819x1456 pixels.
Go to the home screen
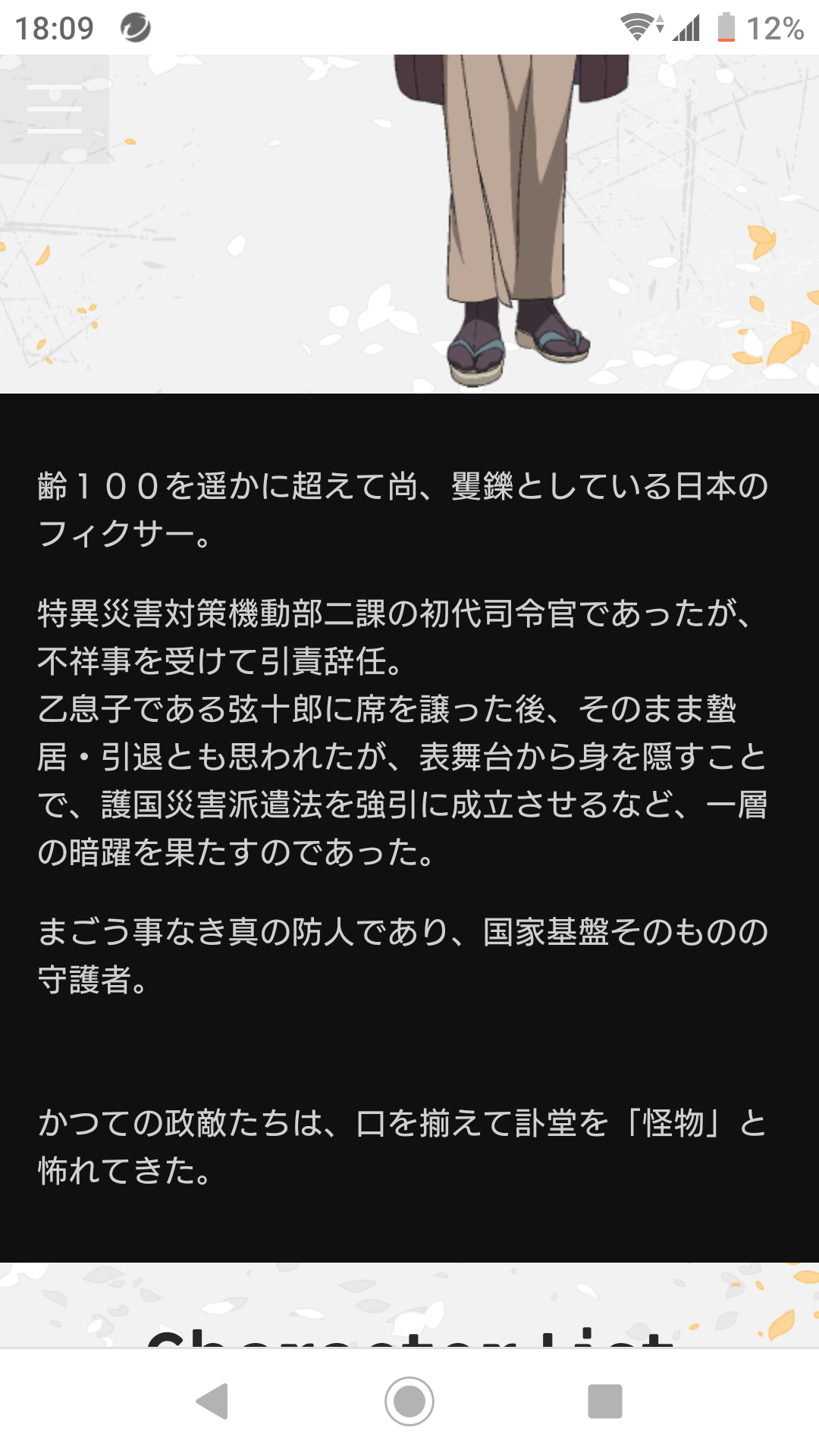(x=409, y=1401)
